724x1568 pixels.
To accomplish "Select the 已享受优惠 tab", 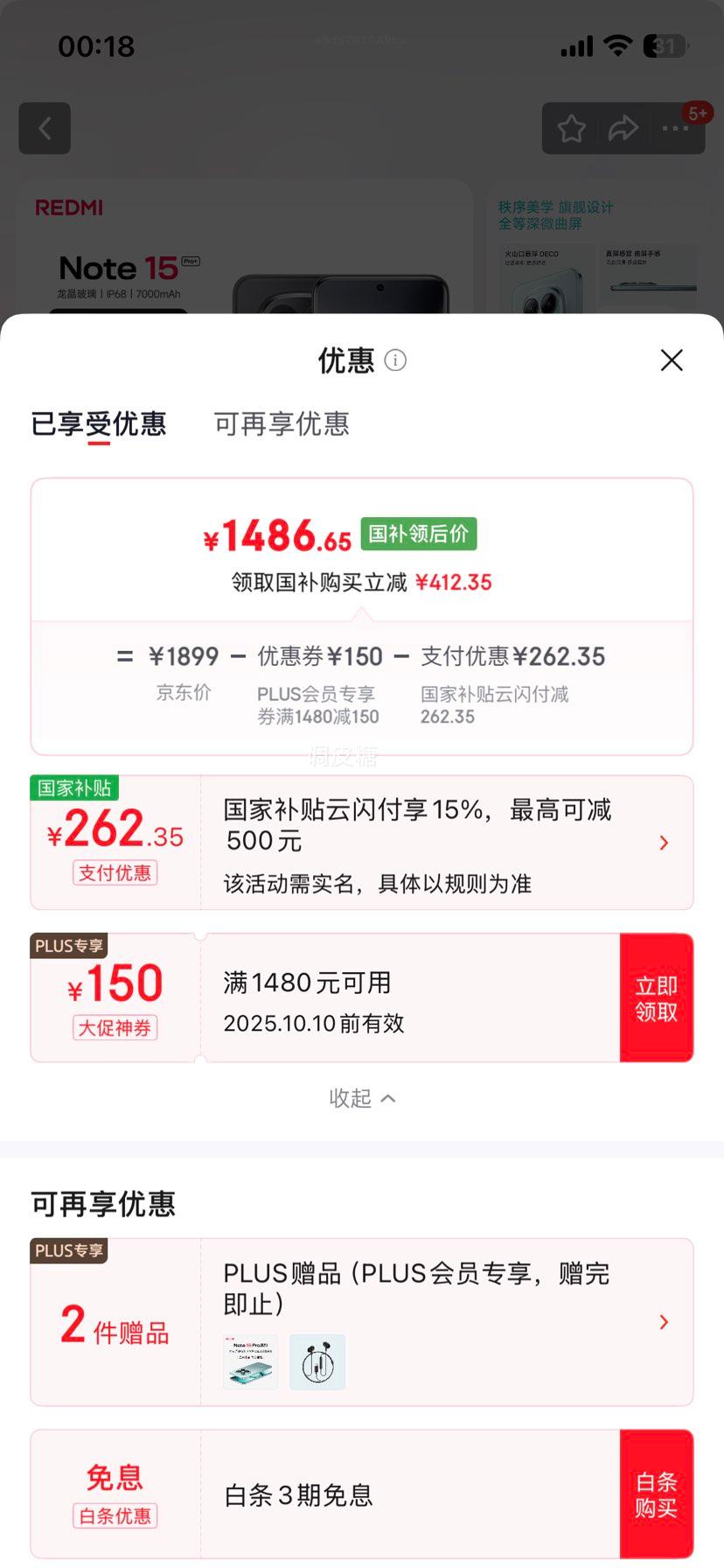I will [99, 424].
